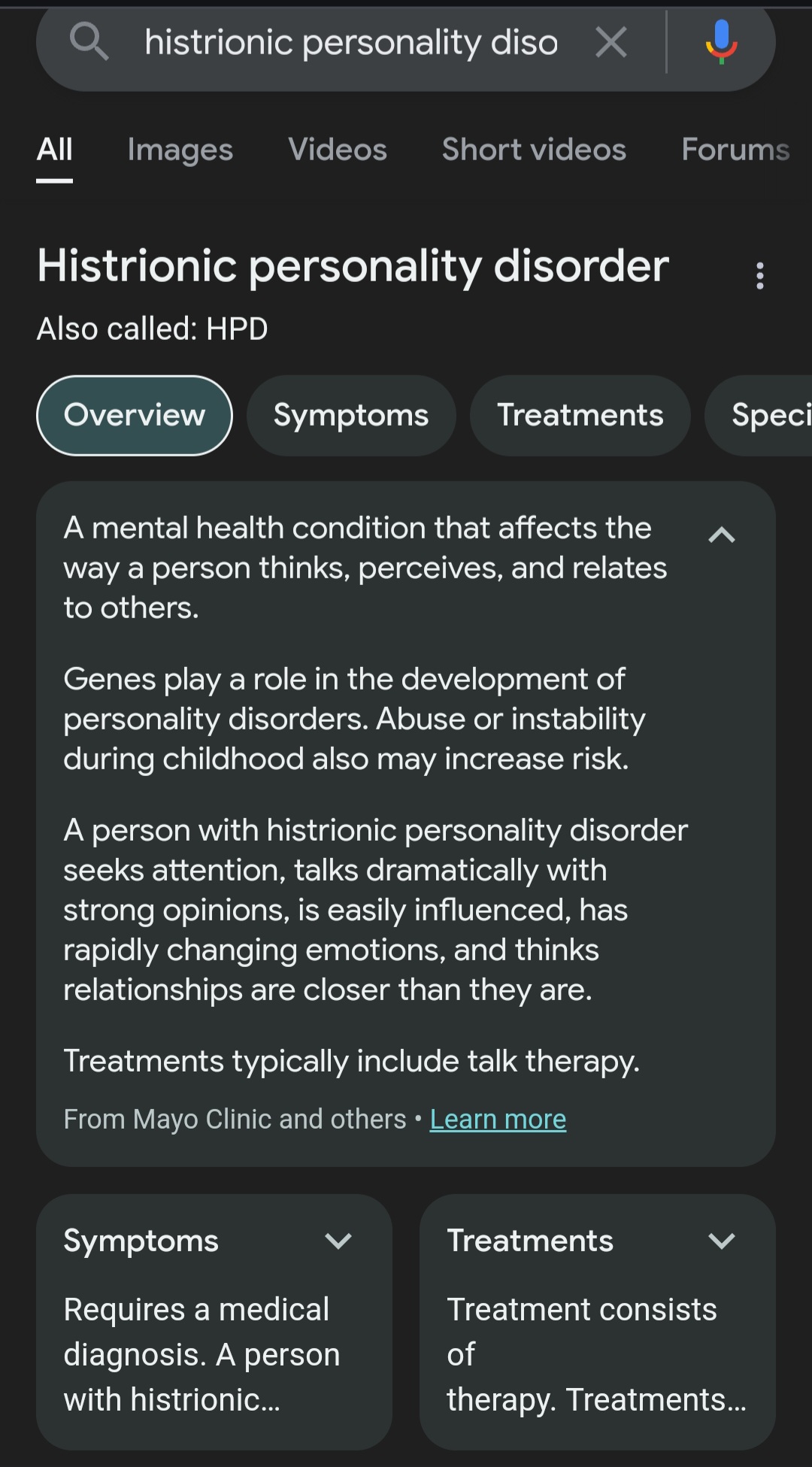Expand the Treatments card
812x1467 pixels.
coord(722,1241)
